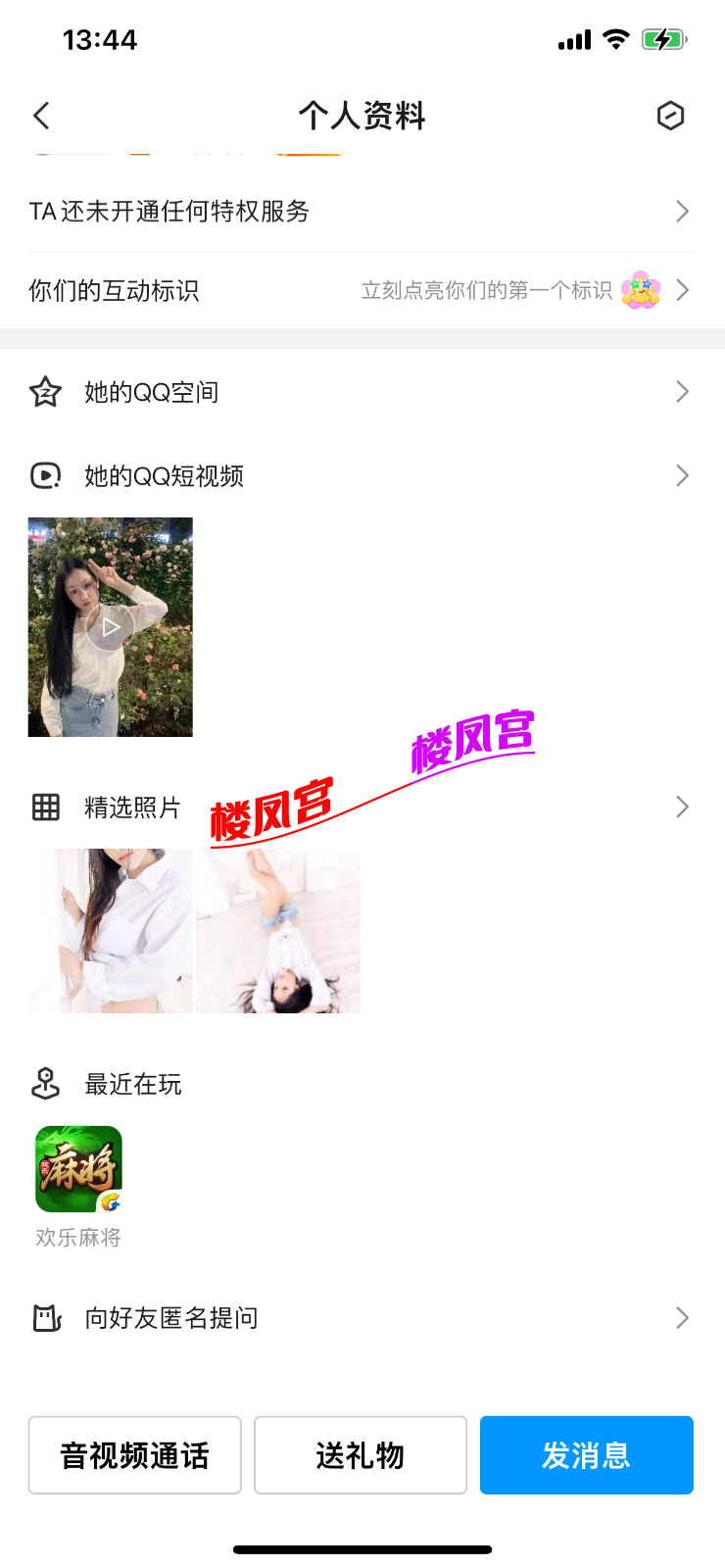This screenshot has height=1568, width=725.
Task: Open the second featured photo
Action: [x=278, y=930]
